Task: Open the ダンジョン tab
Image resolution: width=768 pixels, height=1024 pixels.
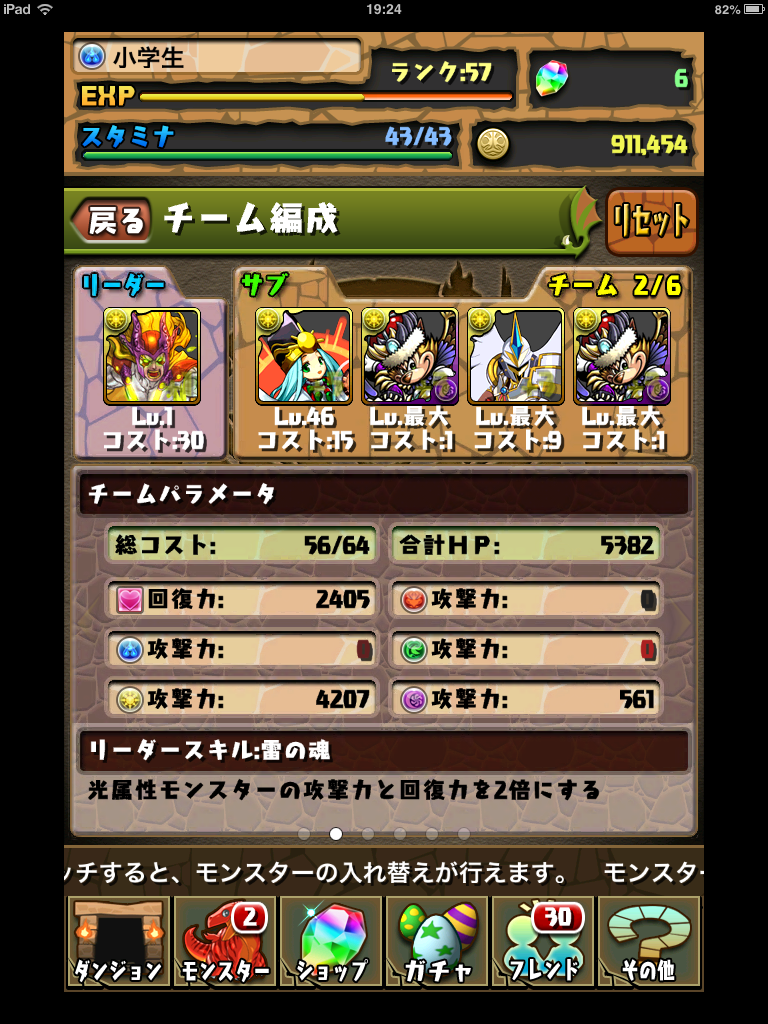Action: tap(118, 942)
